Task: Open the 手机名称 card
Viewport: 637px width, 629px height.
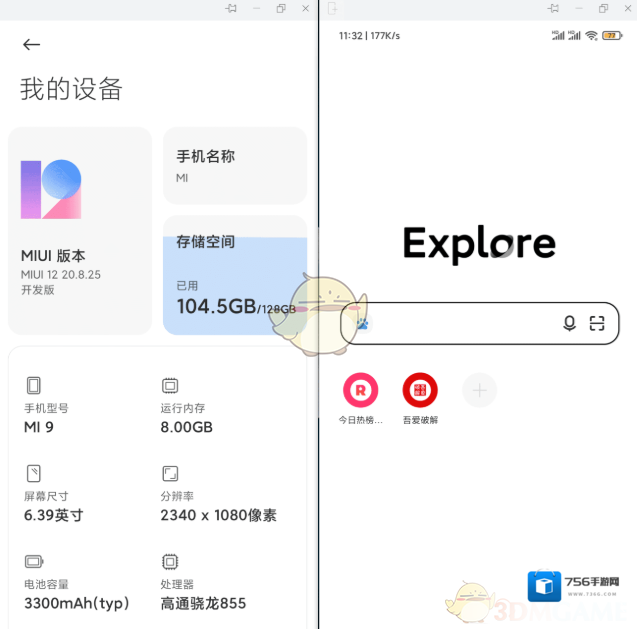Action: pos(234,165)
